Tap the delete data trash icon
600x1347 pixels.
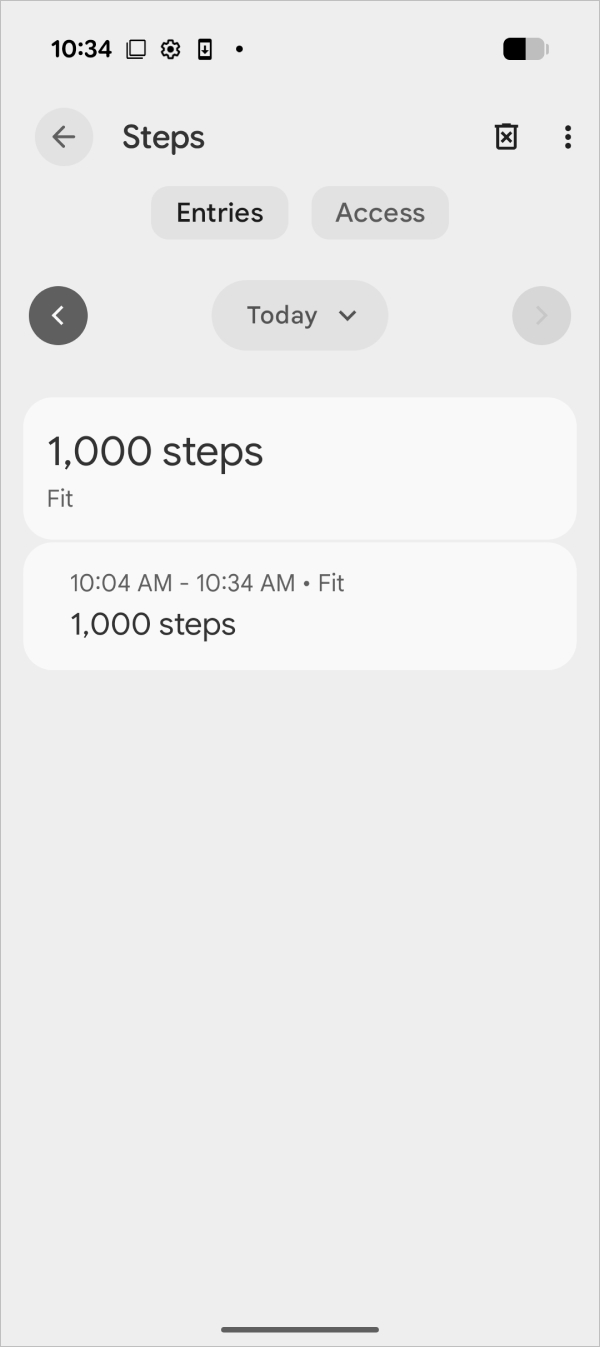coord(507,137)
